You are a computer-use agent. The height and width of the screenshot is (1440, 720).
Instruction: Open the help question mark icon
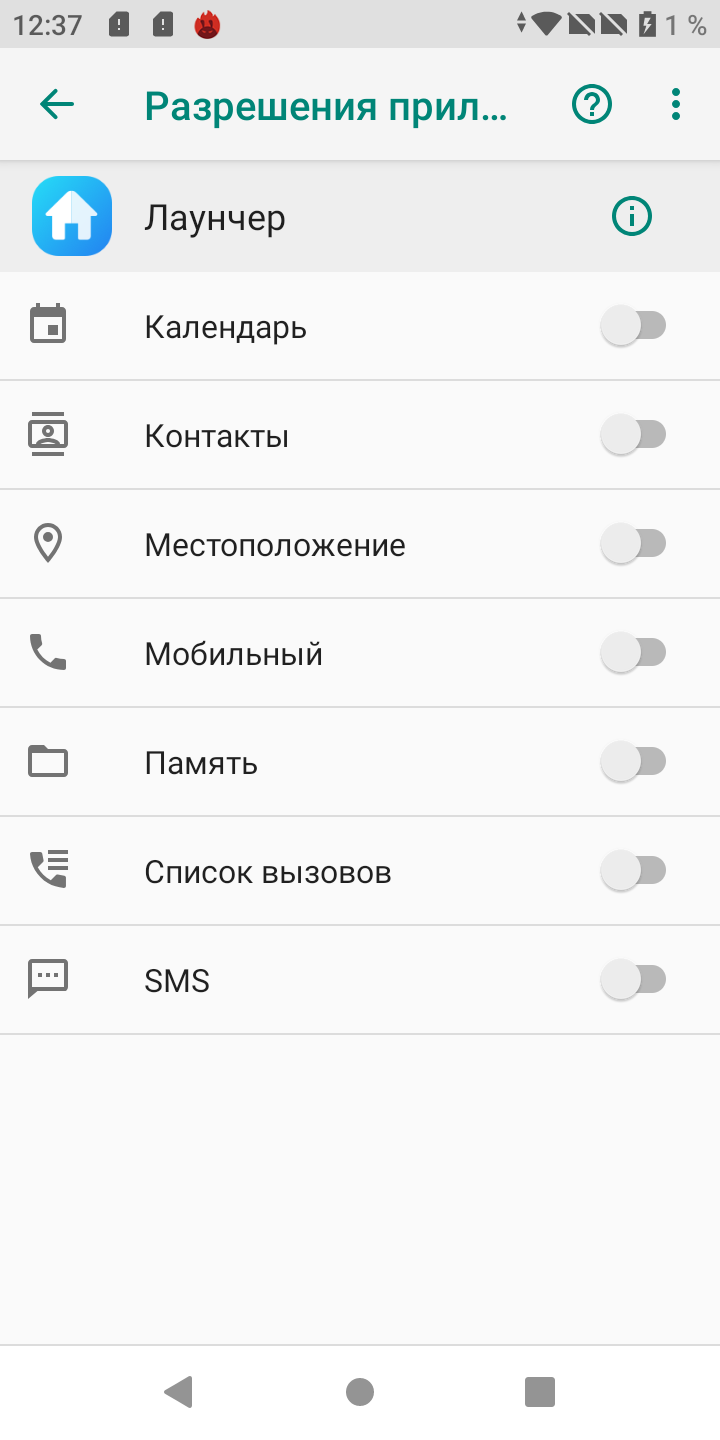(591, 104)
